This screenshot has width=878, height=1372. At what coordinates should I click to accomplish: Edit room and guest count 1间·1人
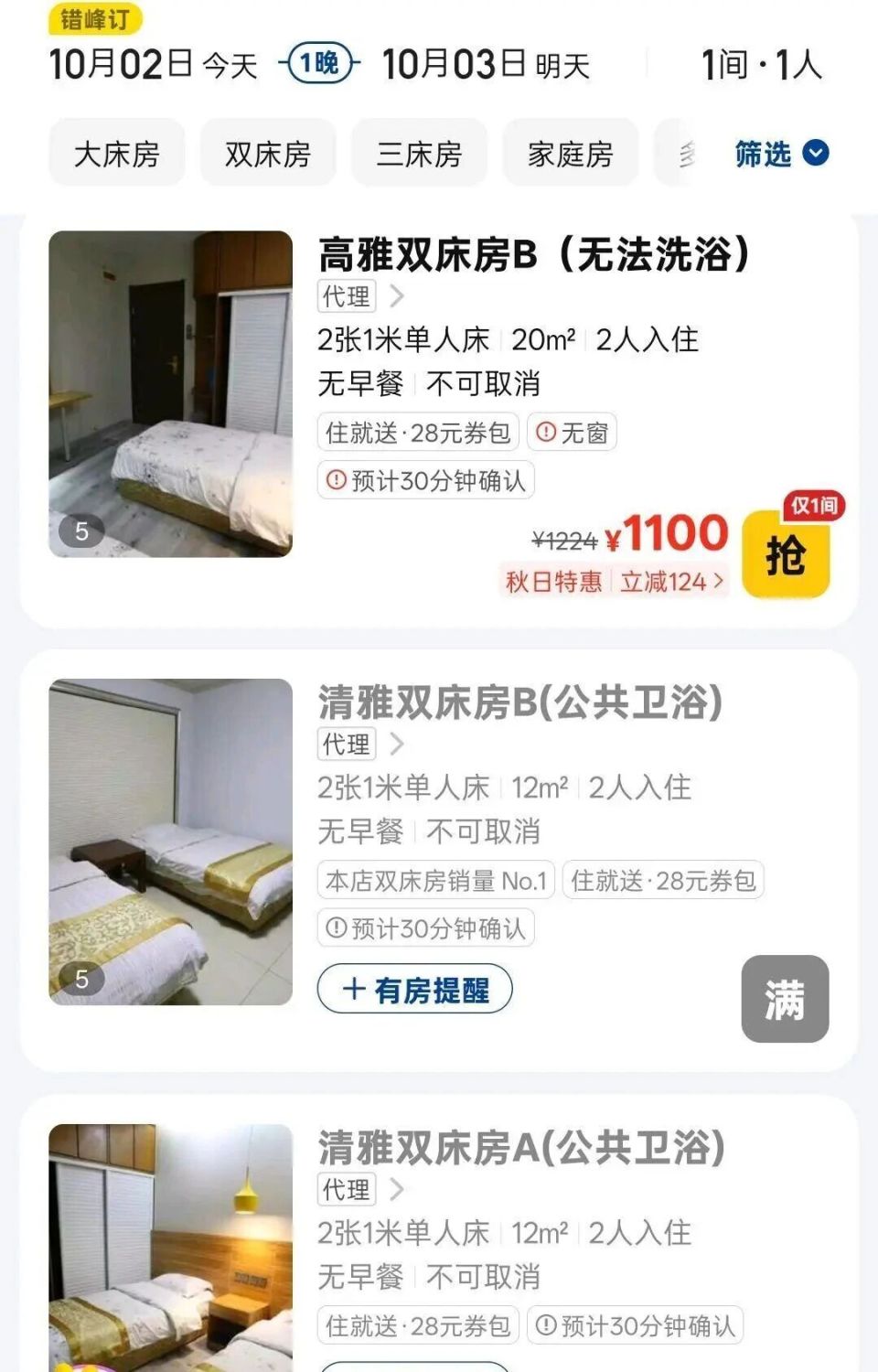coord(761,64)
